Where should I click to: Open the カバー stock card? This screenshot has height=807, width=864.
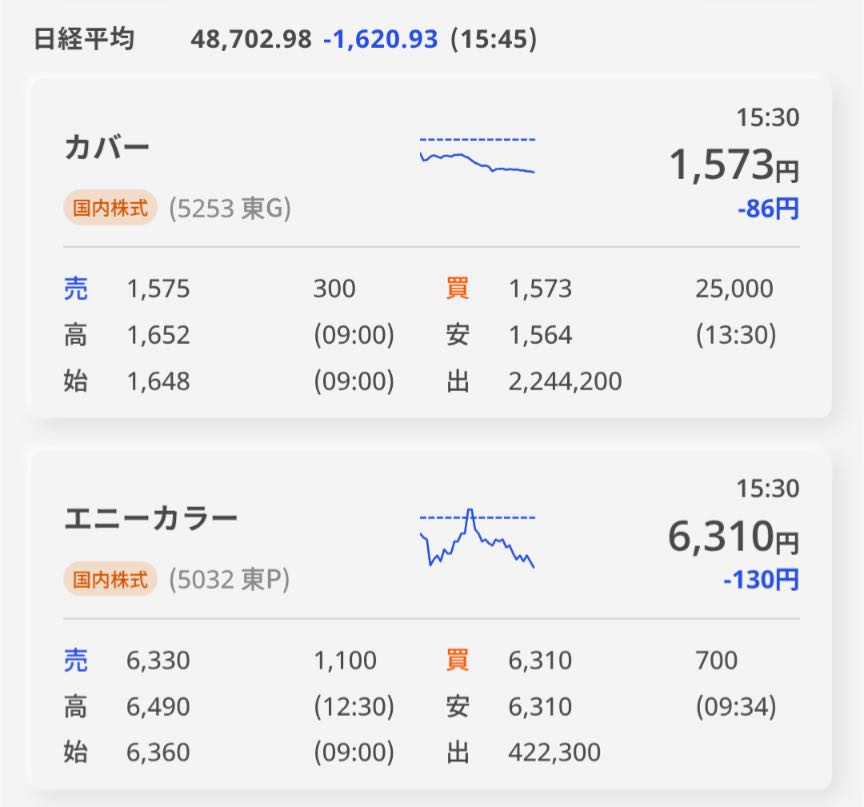point(107,149)
